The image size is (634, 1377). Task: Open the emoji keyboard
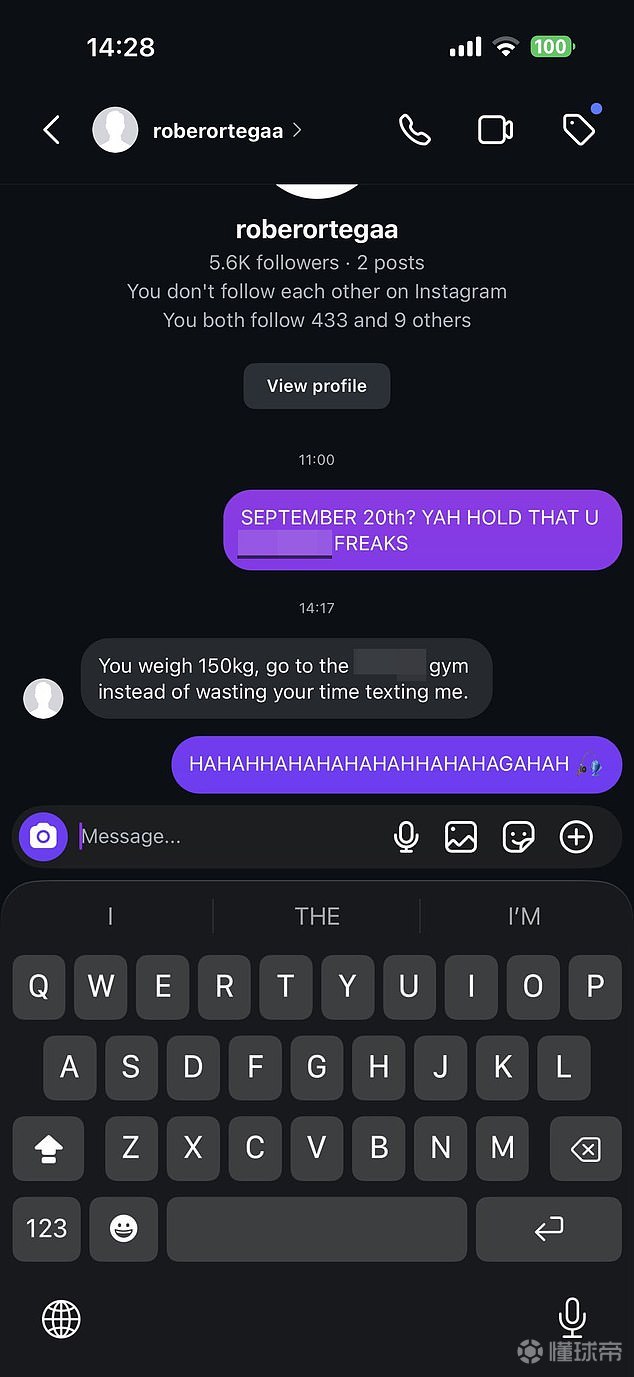[x=124, y=1229]
